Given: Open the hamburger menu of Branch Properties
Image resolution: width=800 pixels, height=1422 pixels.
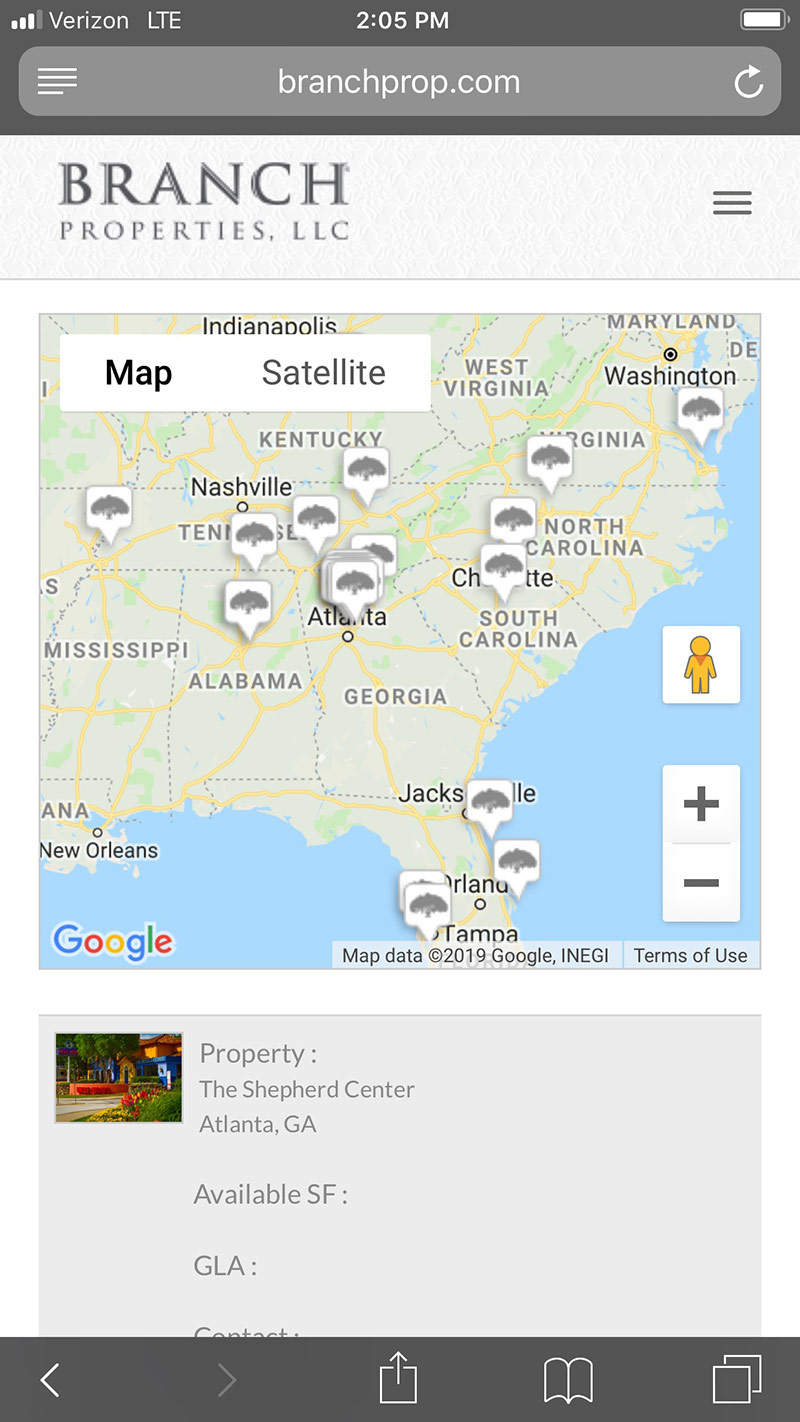Looking at the screenshot, I should pos(732,204).
